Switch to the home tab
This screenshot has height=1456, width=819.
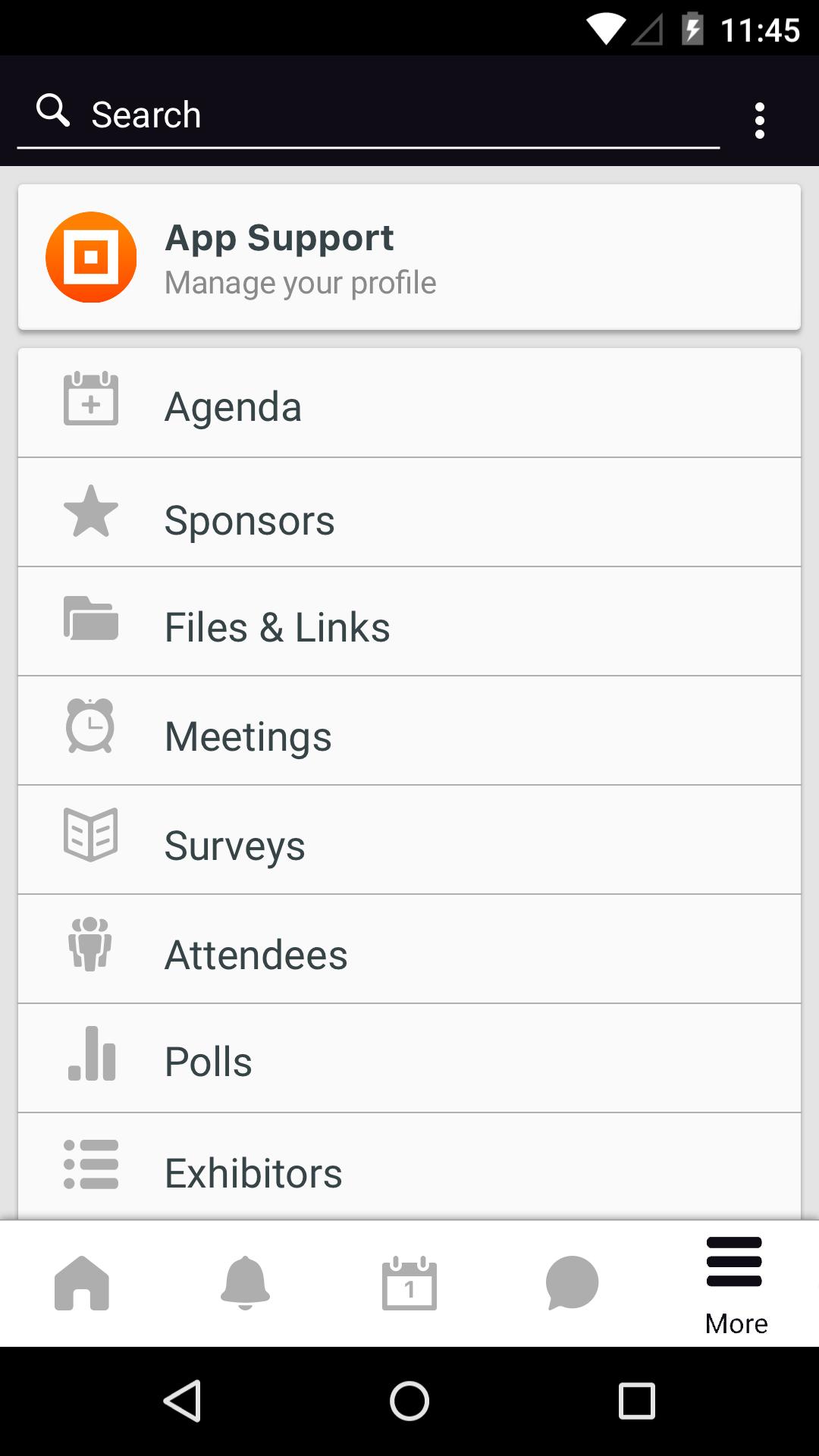(82, 1283)
